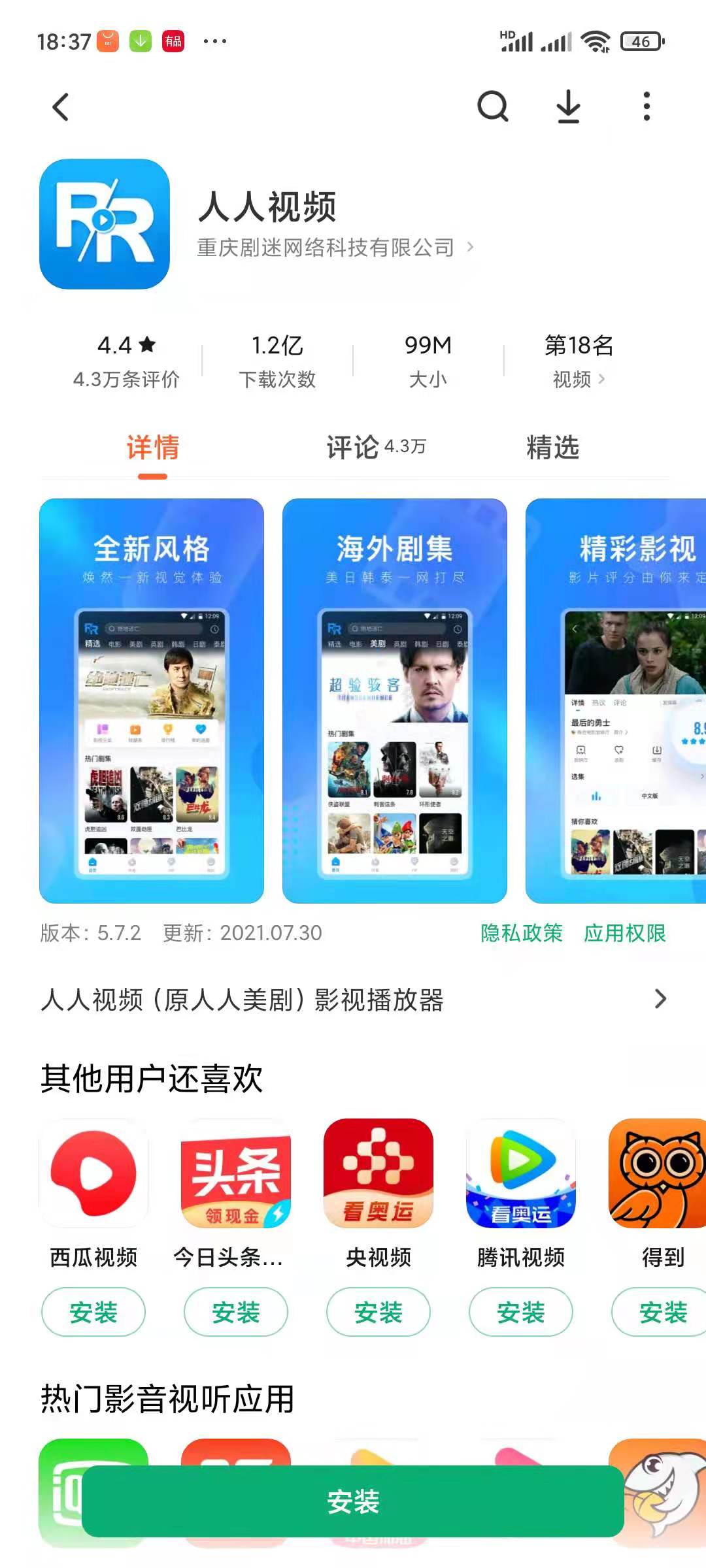The image size is (706, 1568).
Task: Open the downloads manager icon
Action: point(569,106)
